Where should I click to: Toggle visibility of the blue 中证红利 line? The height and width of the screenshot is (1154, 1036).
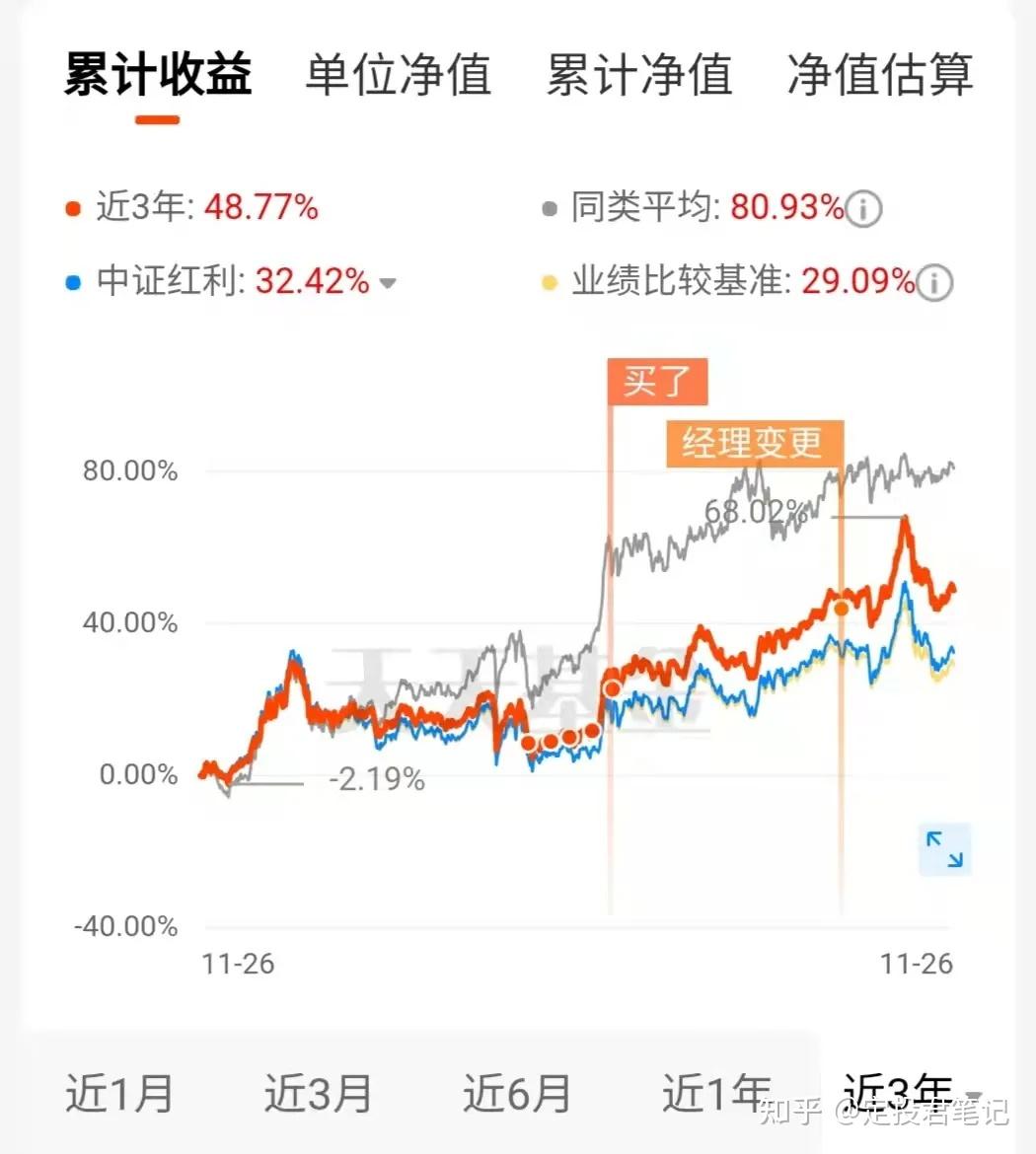(72, 282)
